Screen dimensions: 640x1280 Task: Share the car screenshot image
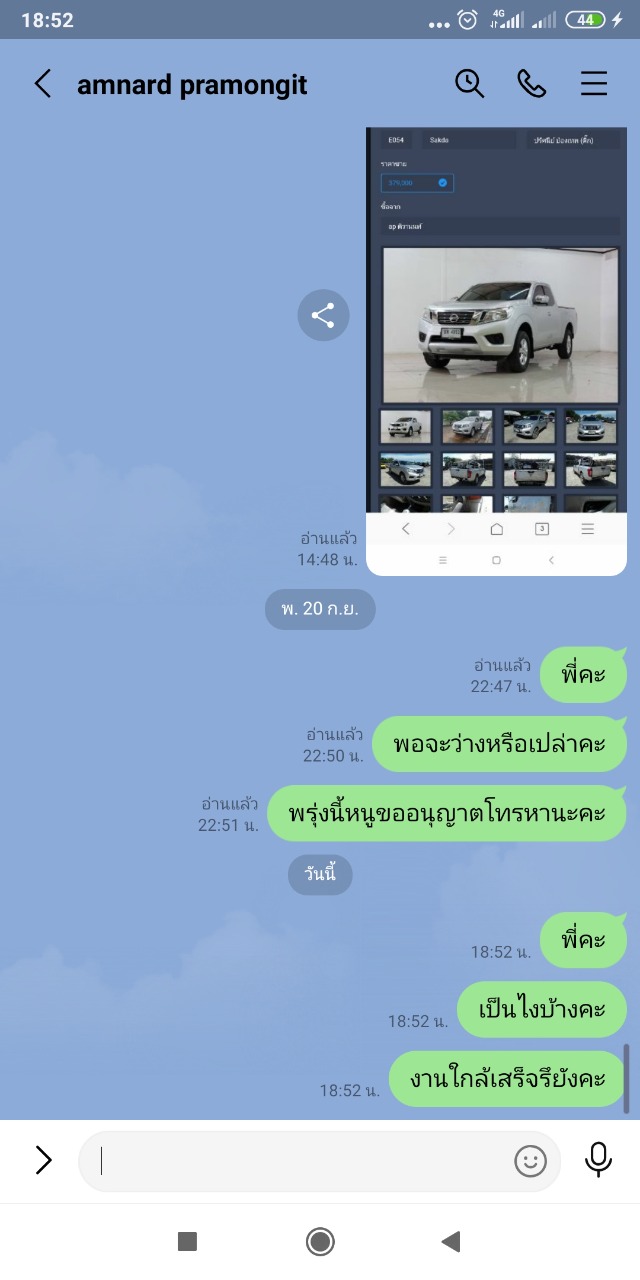[323, 316]
